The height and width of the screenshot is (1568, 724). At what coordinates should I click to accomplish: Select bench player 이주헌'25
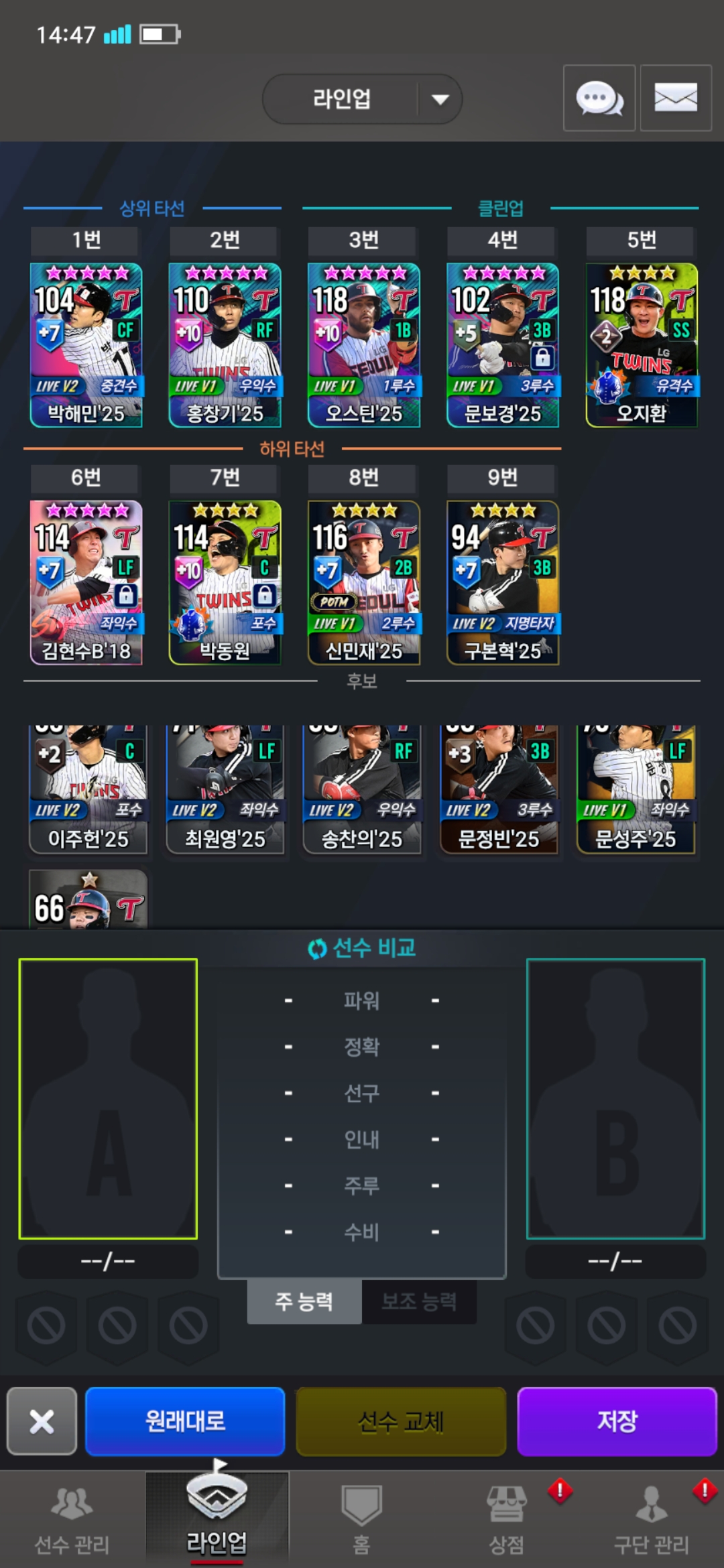point(88,791)
